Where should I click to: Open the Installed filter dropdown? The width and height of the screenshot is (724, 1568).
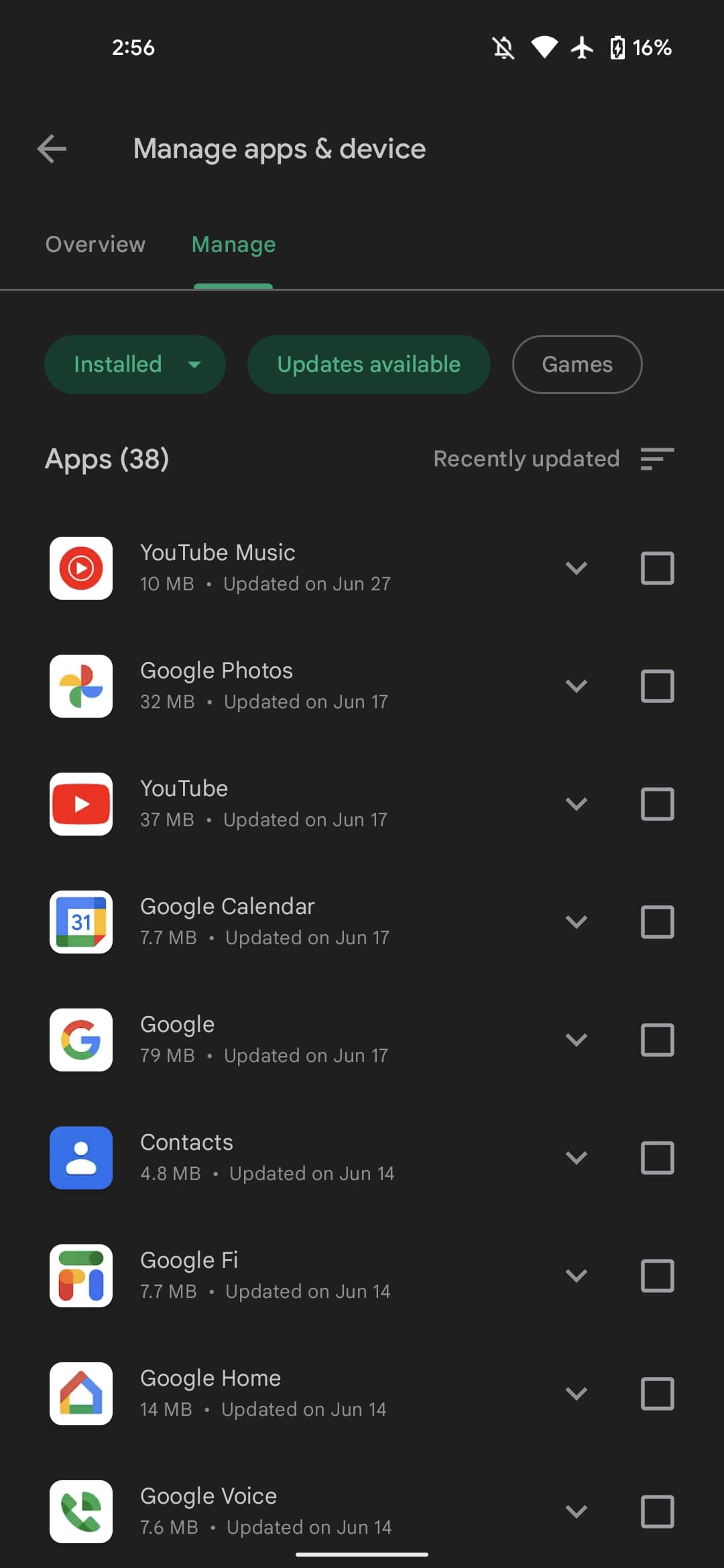click(135, 365)
